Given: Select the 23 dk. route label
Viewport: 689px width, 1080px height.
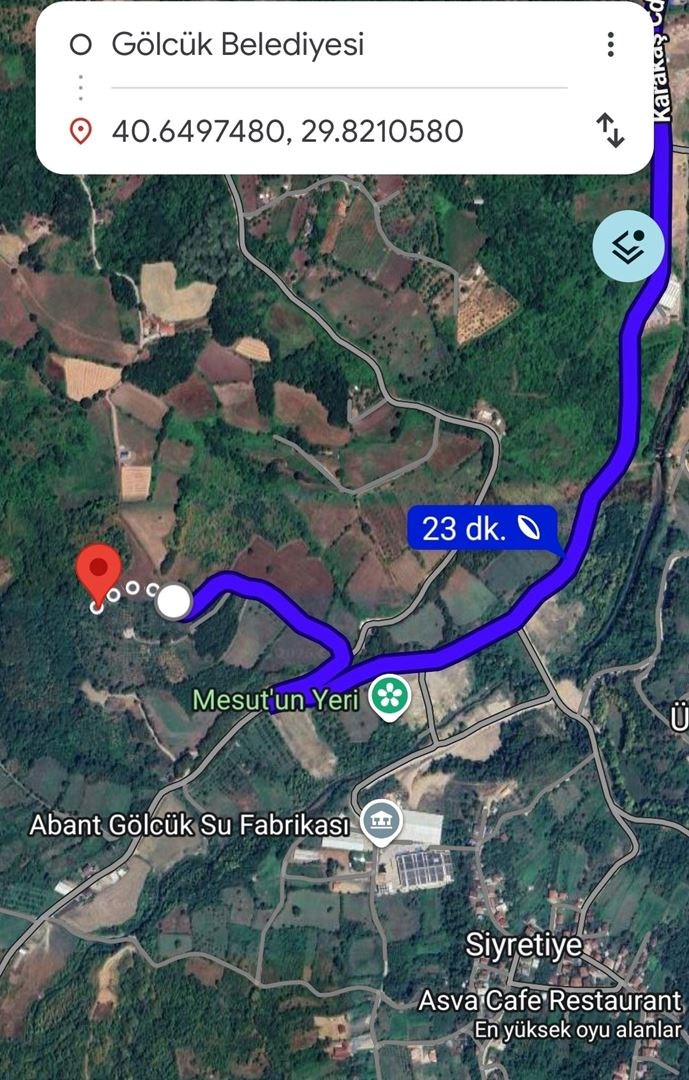Looking at the screenshot, I should (481, 529).
